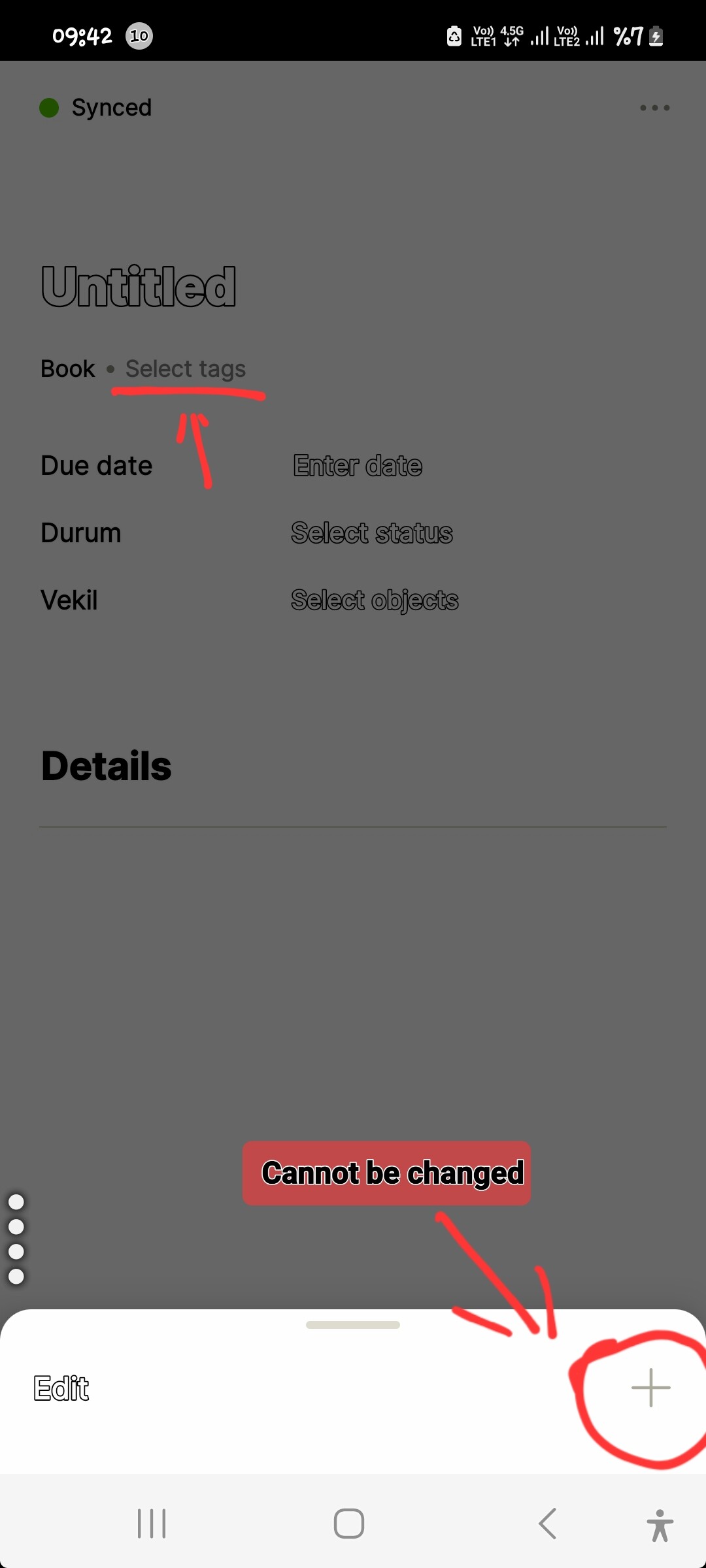Open the Book object type selector
The width and height of the screenshot is (706, 1568).
tap(67, 368)
